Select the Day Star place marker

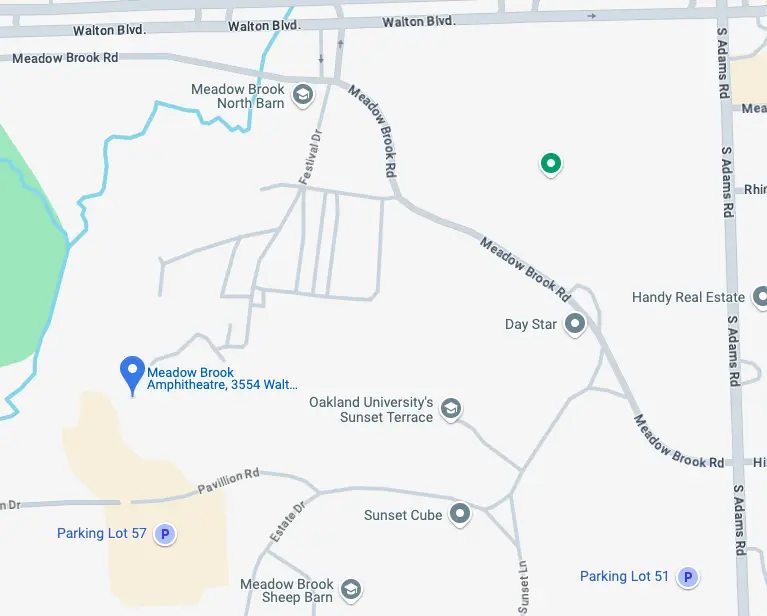tap(575, 324)
